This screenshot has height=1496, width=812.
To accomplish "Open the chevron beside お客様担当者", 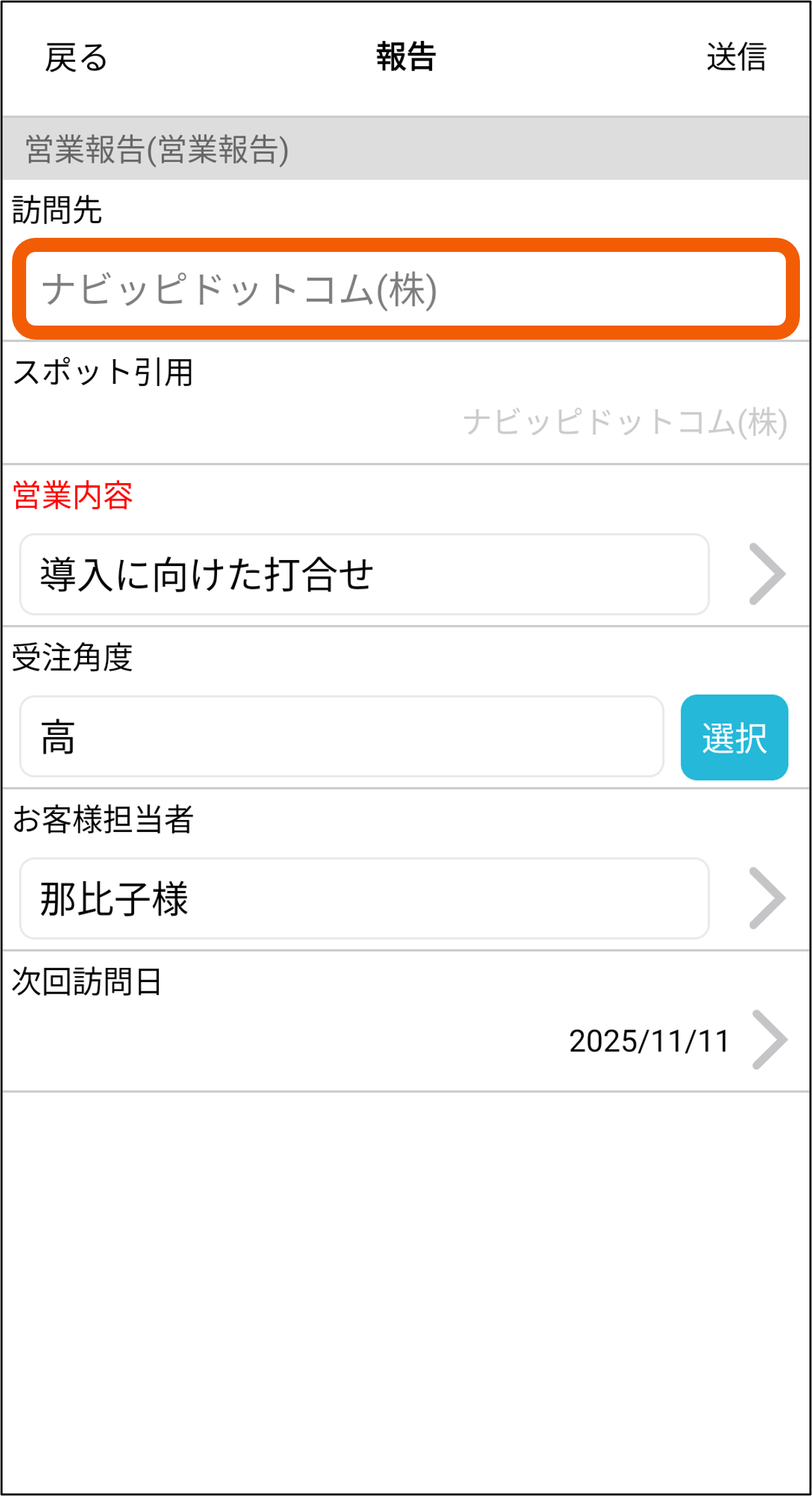I will coord(766,898).
